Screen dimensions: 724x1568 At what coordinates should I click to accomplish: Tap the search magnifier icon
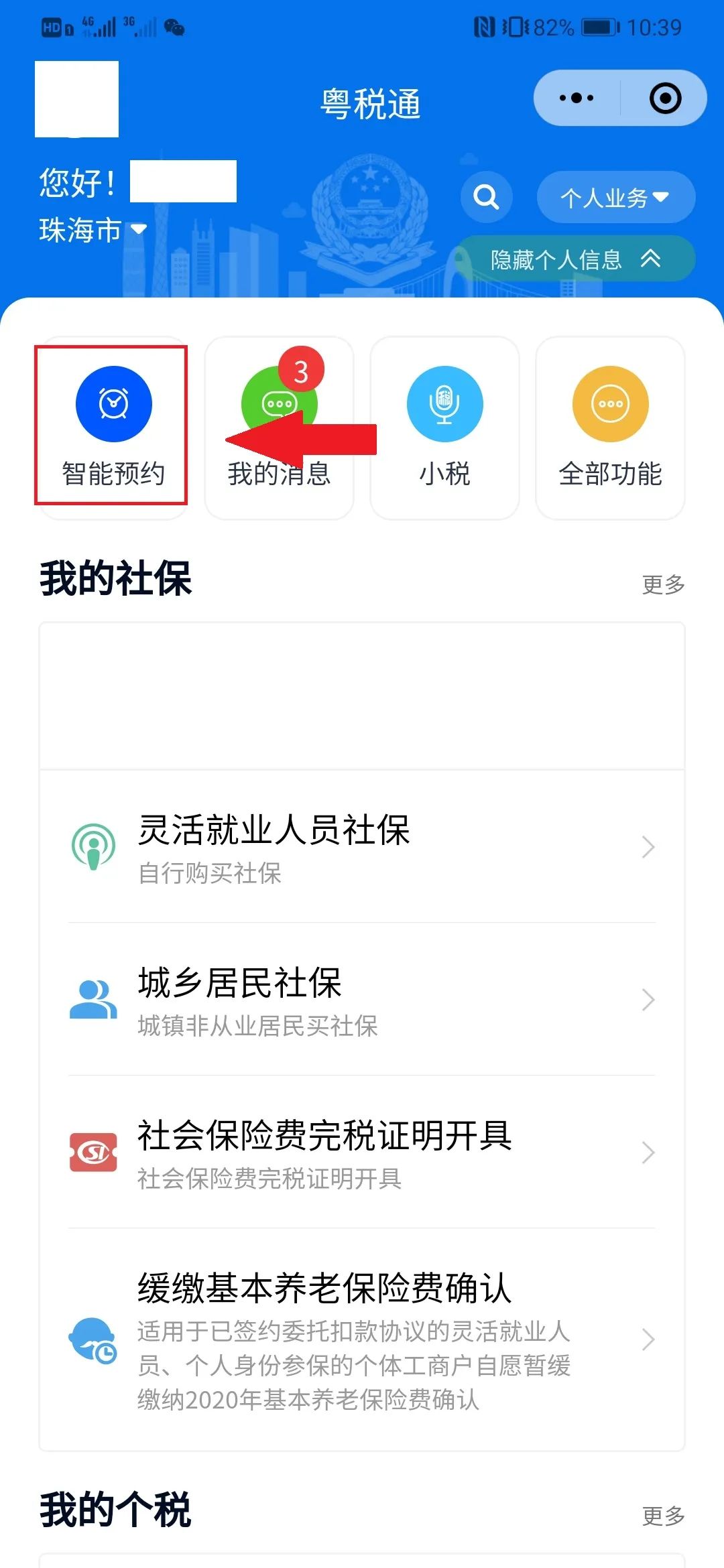coord(486,197)
